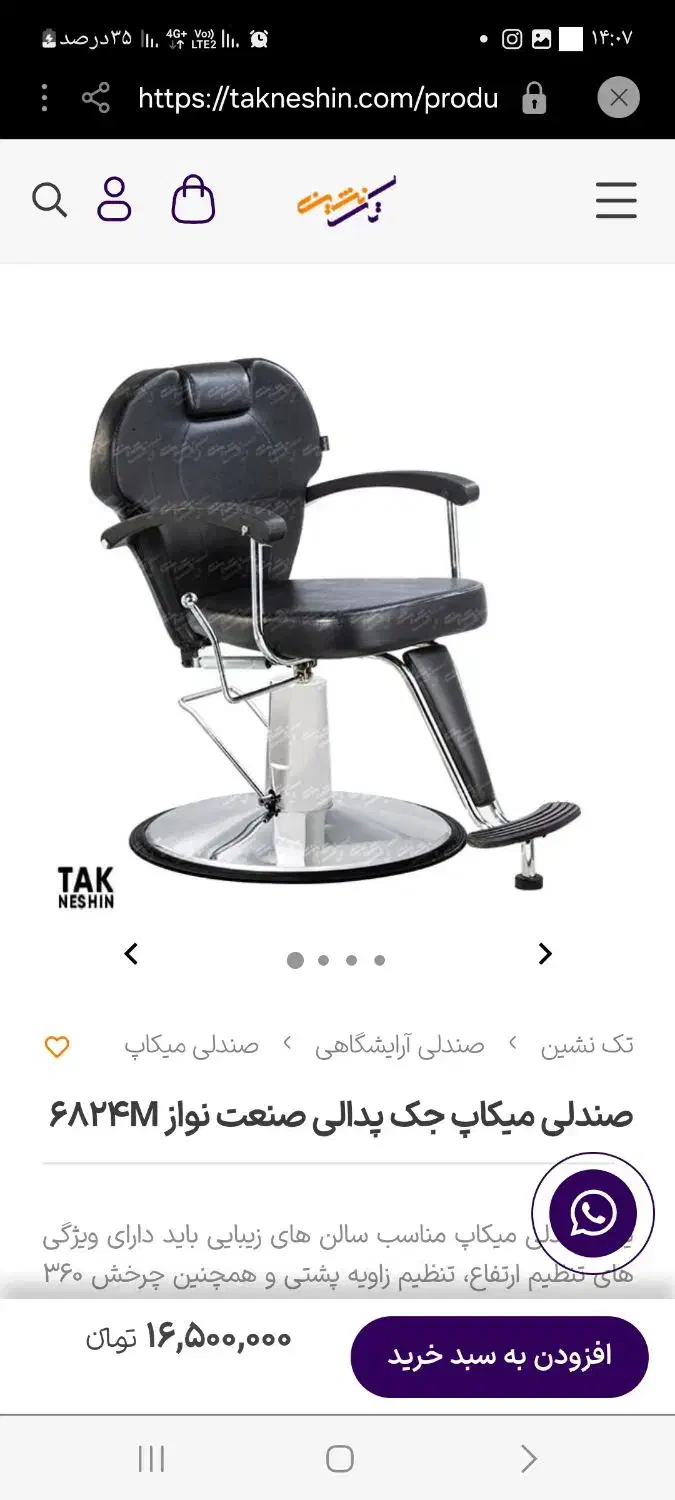Open the browser overflow menu
The image size is (675, 1500).
[44, 98]
